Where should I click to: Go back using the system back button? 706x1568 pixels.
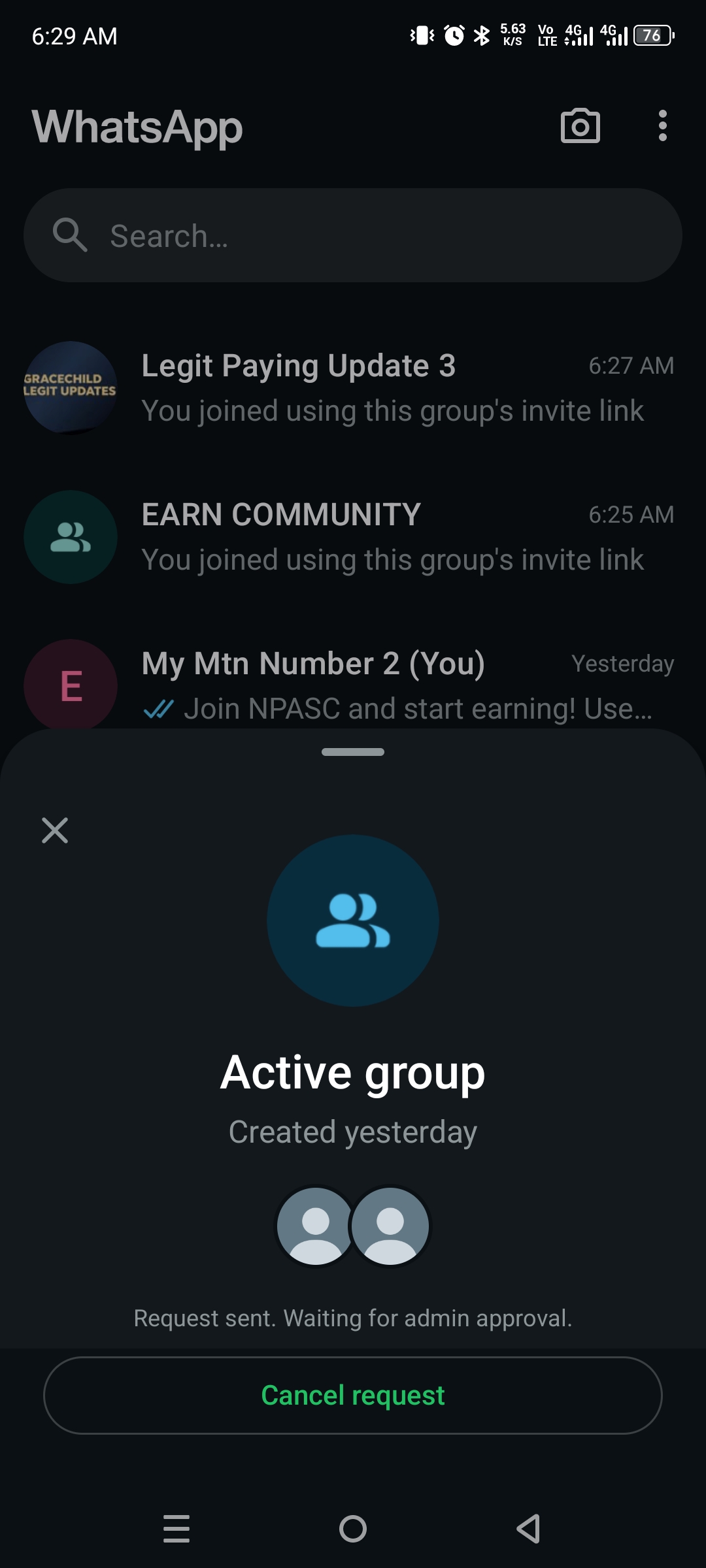(528, 1529)
